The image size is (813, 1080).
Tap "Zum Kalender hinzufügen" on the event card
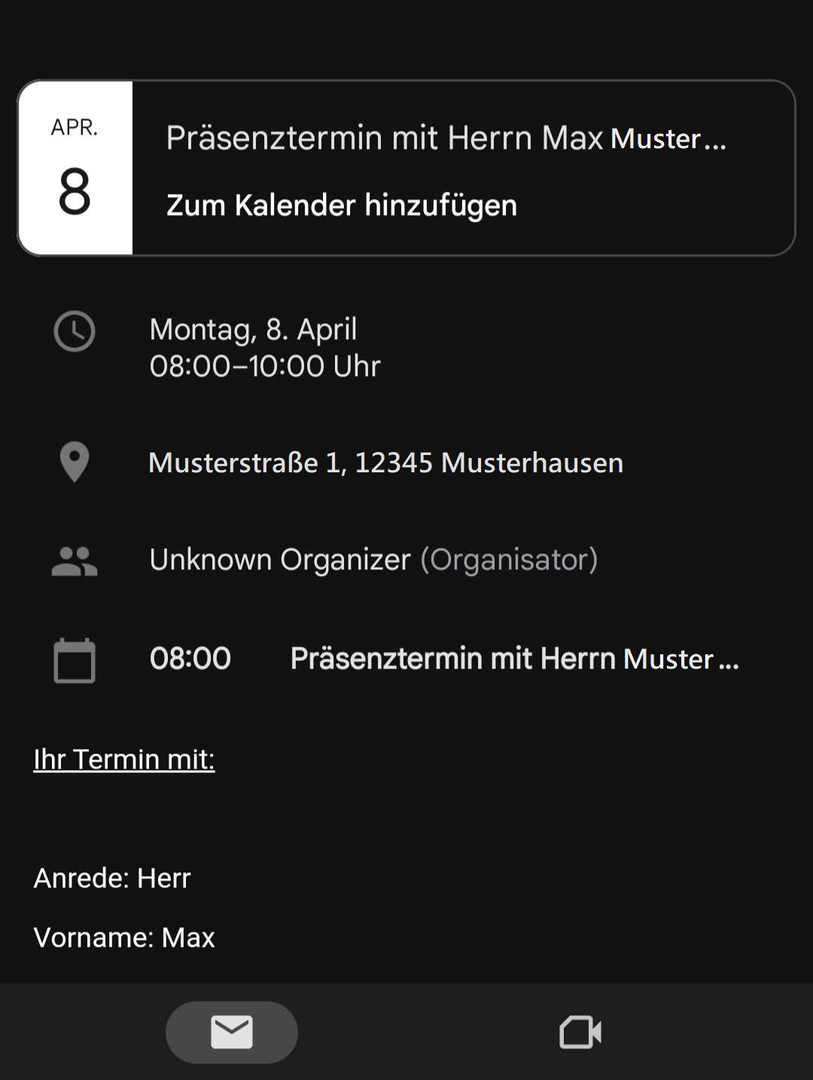341,206
